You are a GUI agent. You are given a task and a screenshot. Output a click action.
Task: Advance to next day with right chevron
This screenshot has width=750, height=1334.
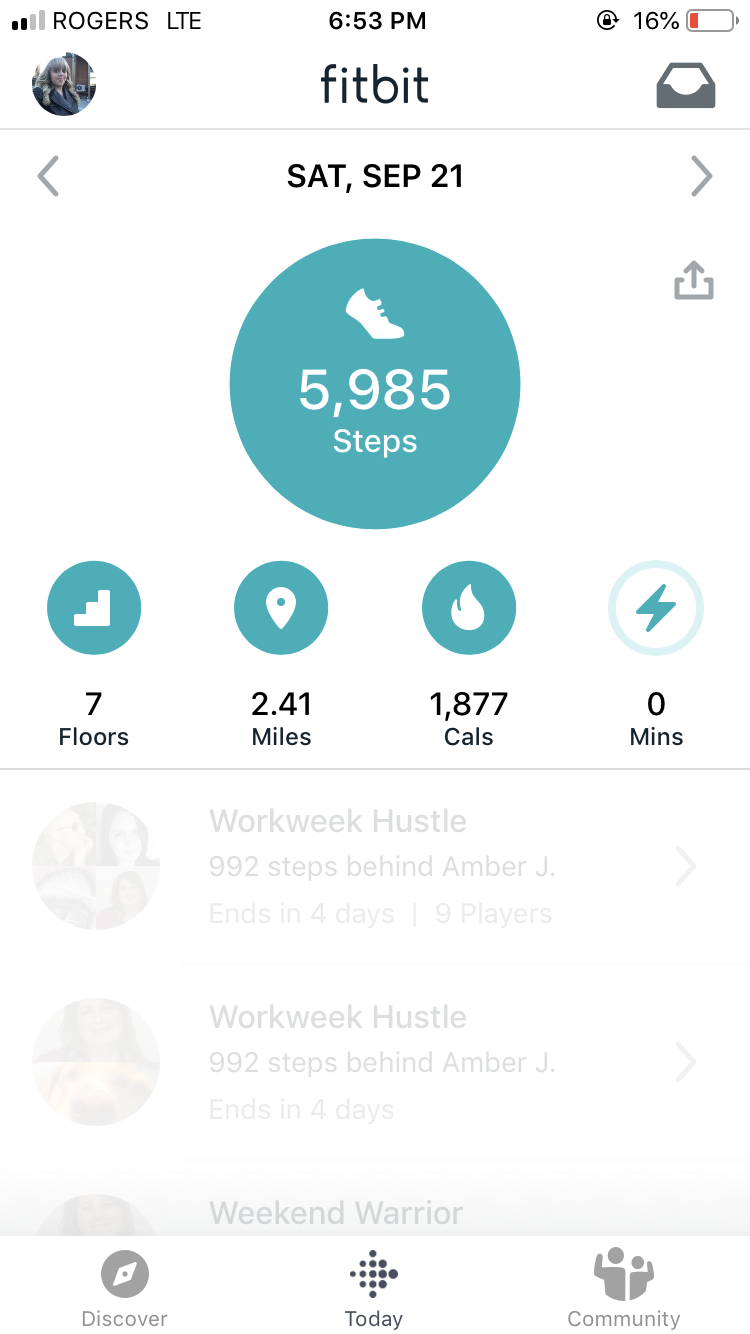(x=702, y=176)
